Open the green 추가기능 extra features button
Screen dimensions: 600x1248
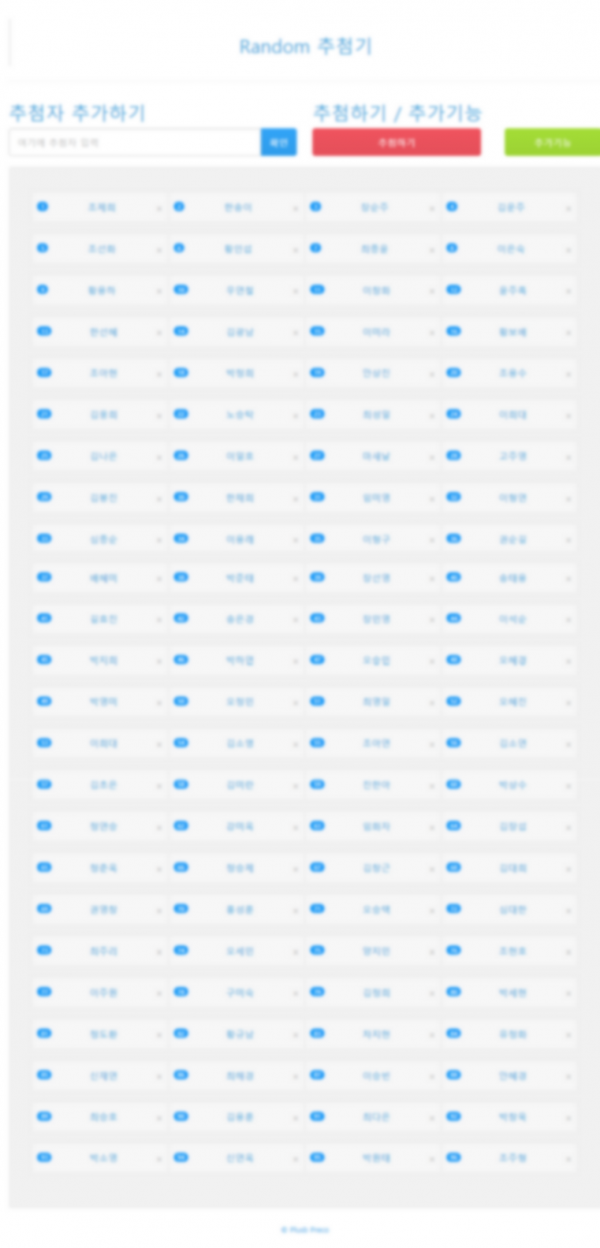(551, 142)
